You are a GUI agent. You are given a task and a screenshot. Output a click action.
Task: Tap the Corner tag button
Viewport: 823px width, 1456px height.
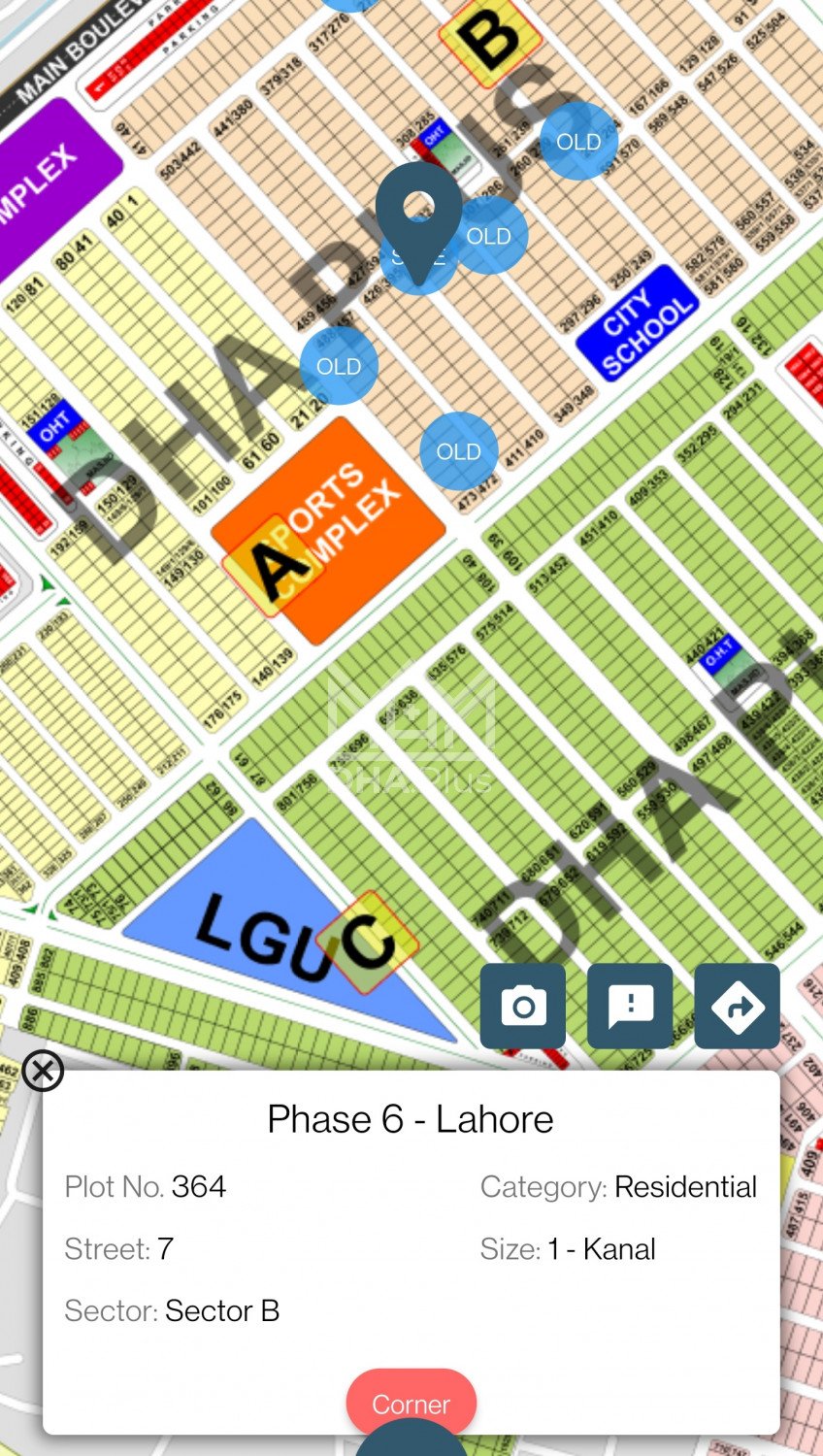411,1404
